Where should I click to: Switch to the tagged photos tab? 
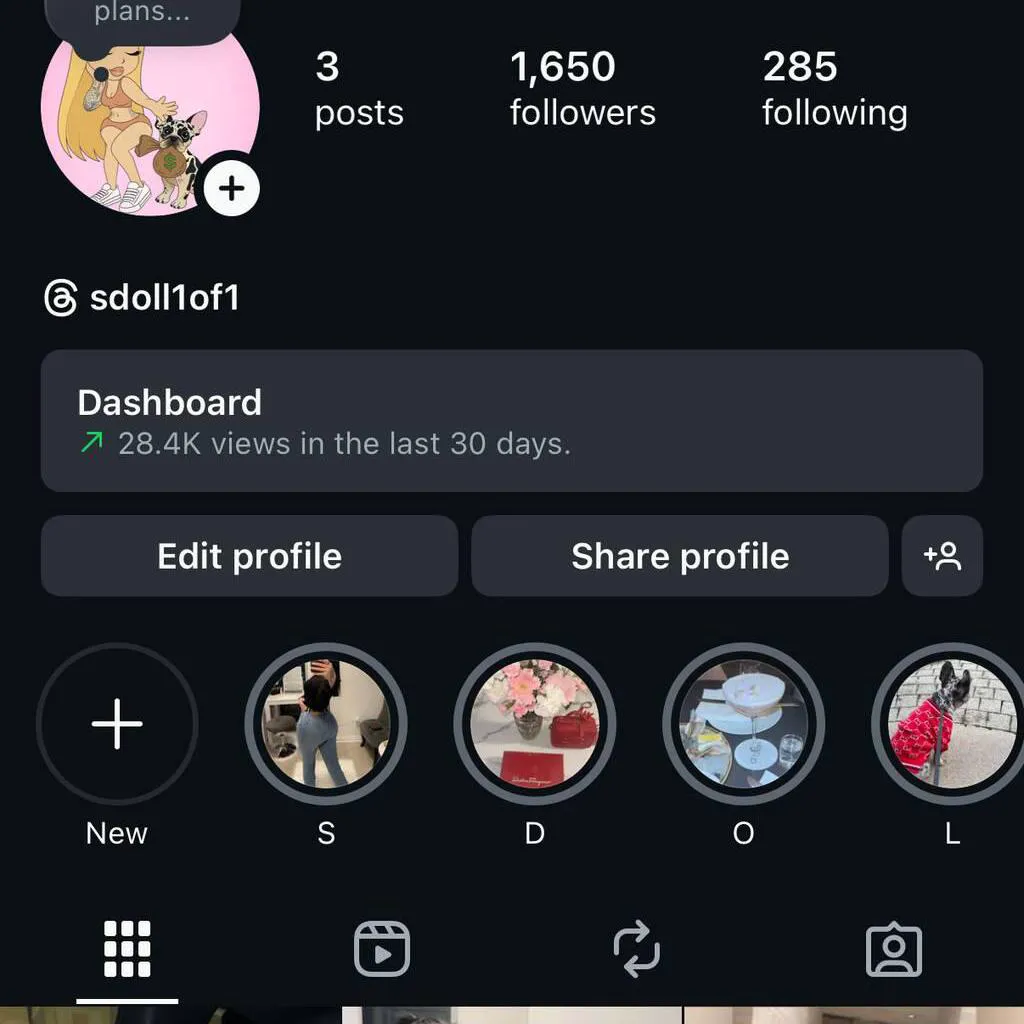893,949
